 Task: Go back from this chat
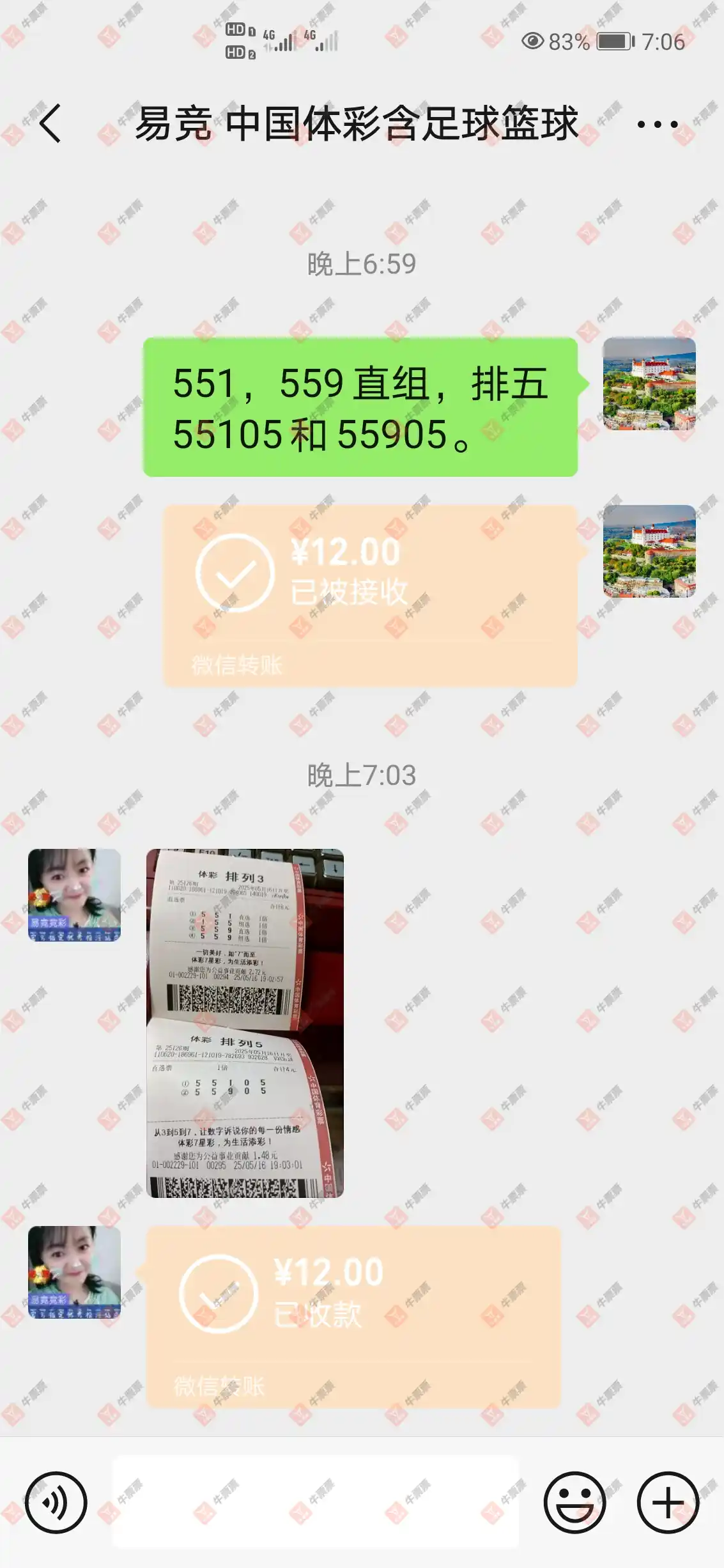pos(50,123)
